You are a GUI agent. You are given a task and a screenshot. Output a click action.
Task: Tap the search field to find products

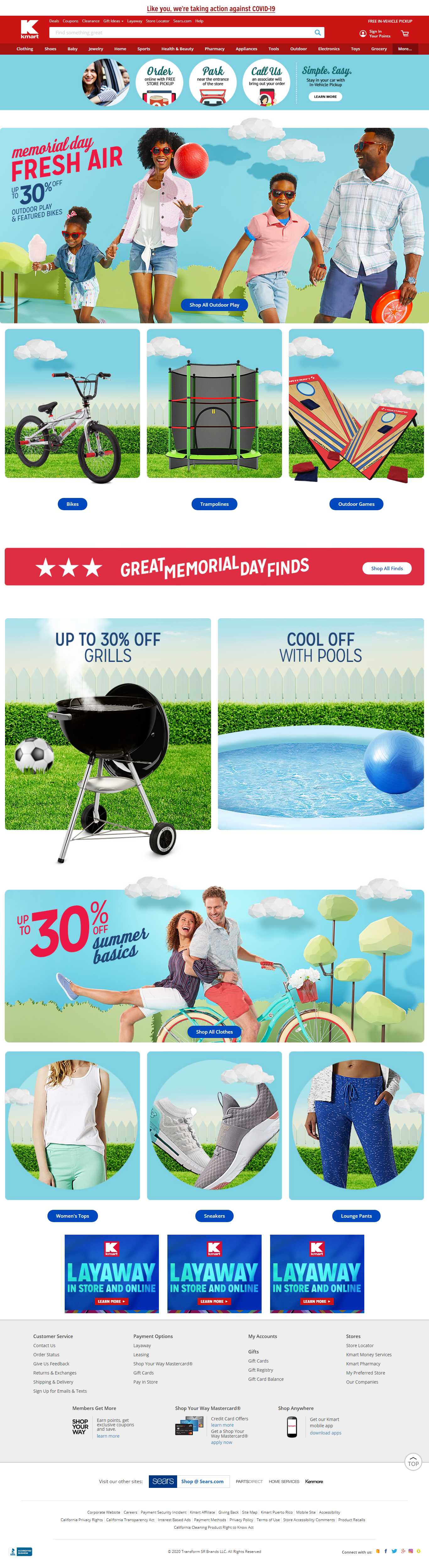tap(182, 33)
